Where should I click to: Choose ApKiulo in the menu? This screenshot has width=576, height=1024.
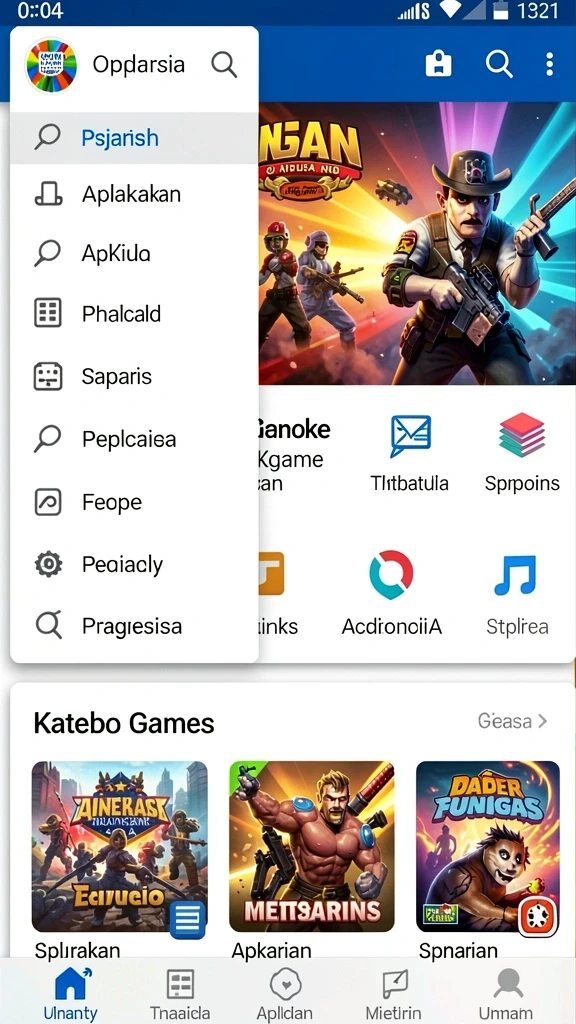click(x=135, y=253)
